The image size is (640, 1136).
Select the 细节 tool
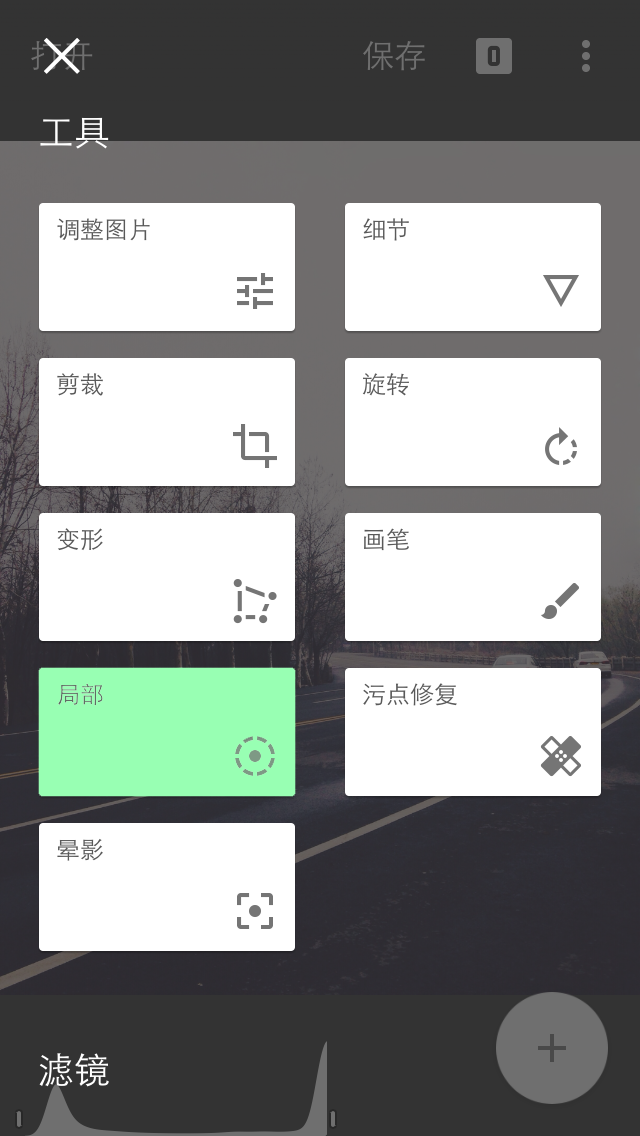(x=472, y=267)
